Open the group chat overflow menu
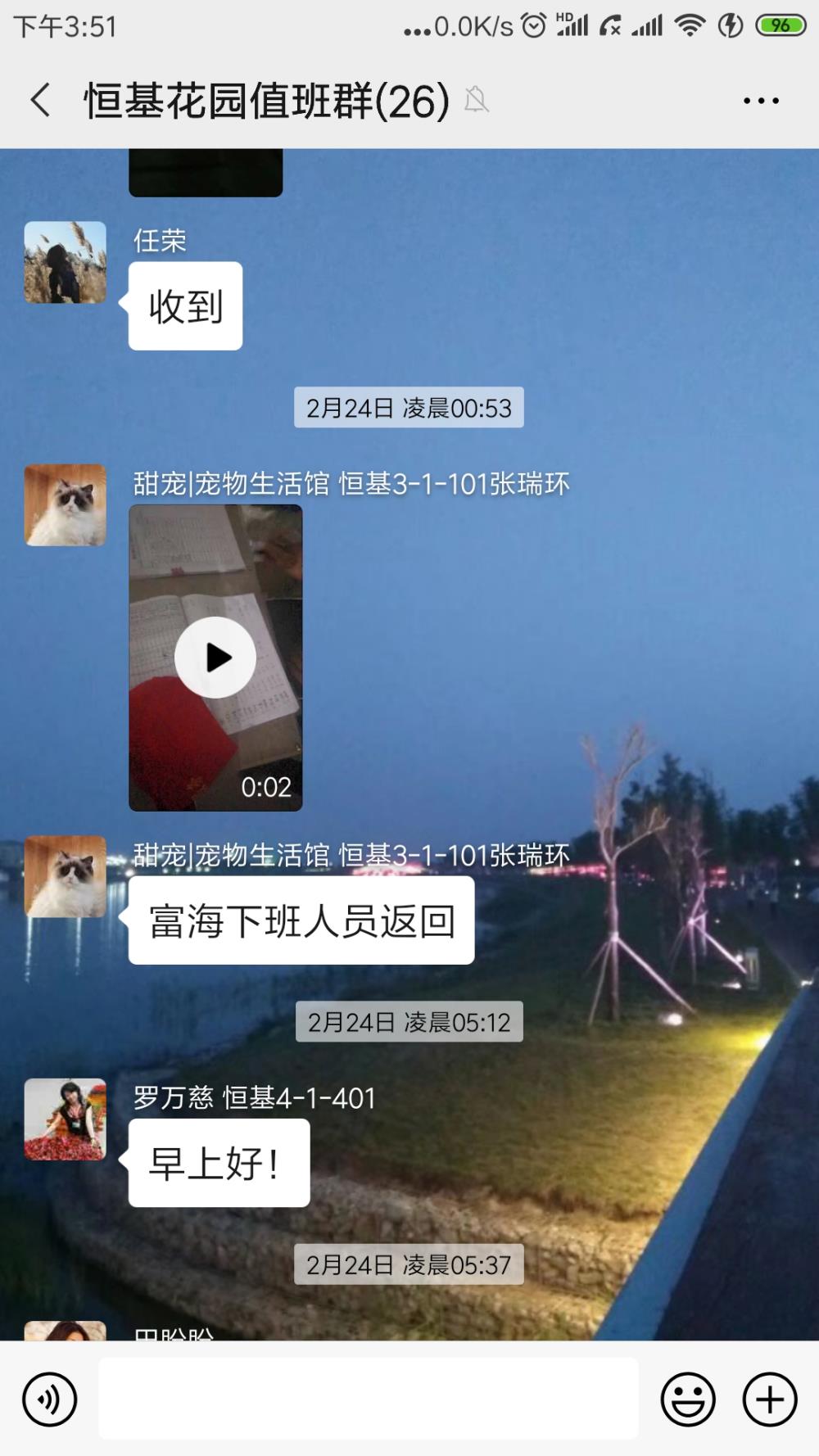 tap(761, 101)
